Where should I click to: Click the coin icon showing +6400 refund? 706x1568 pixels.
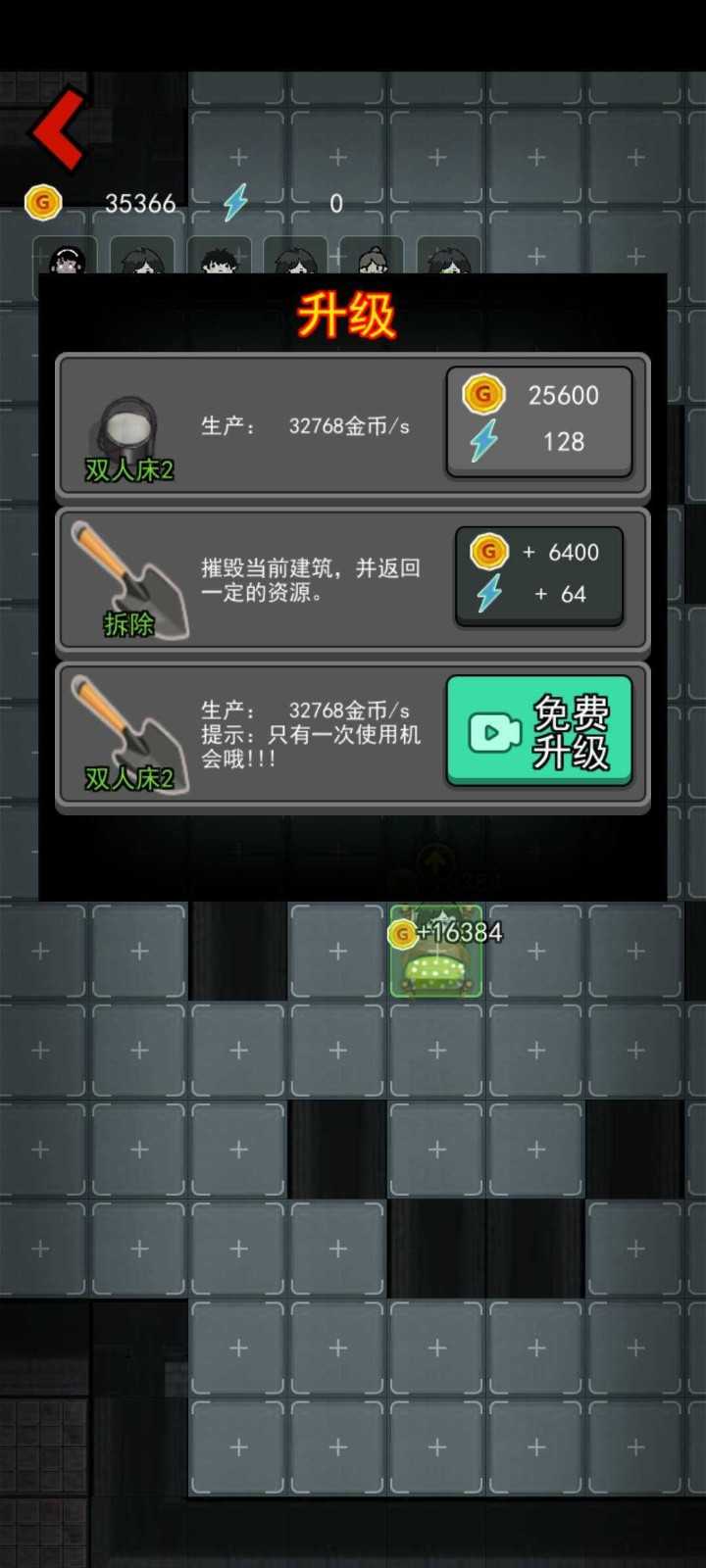(486, 552)
